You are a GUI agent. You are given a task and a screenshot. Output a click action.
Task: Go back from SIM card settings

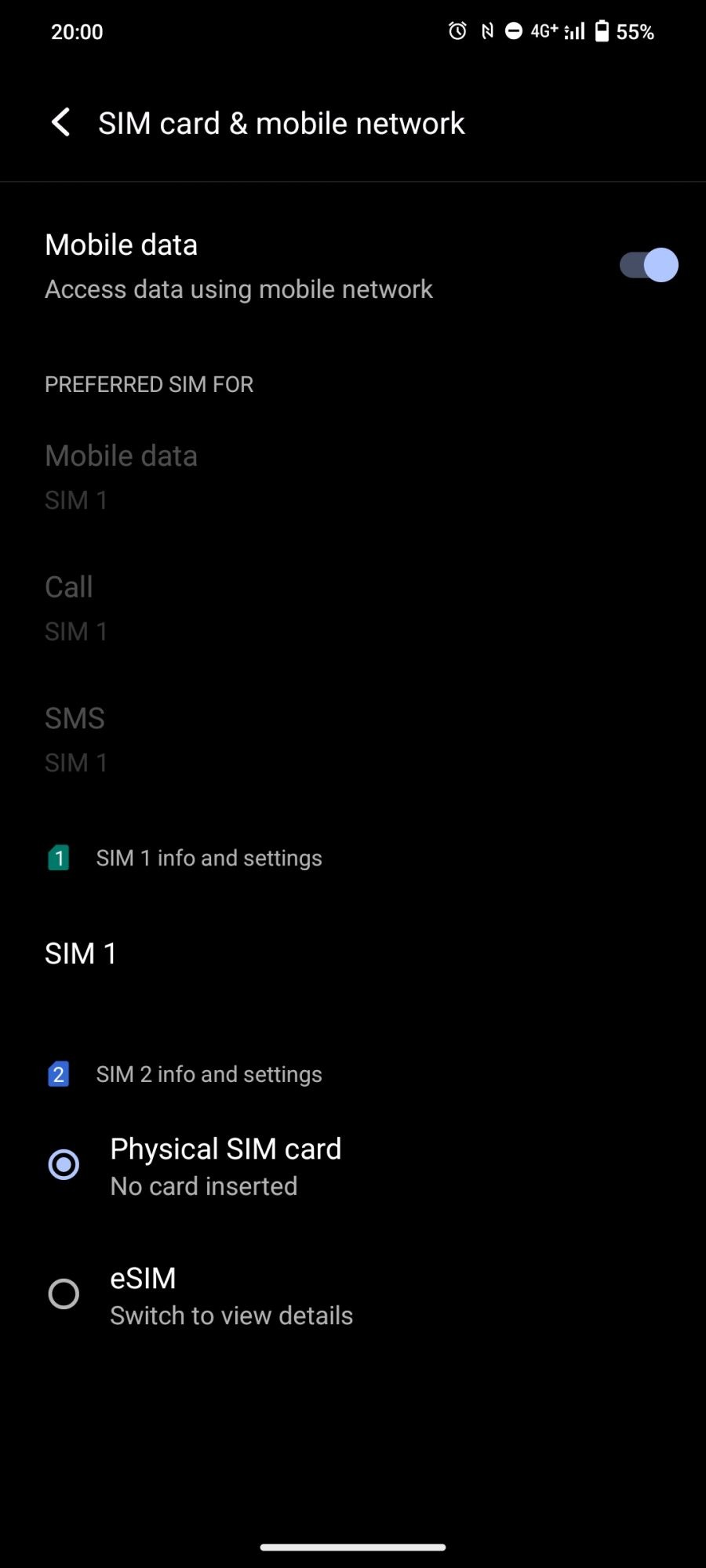coord(60,123)
